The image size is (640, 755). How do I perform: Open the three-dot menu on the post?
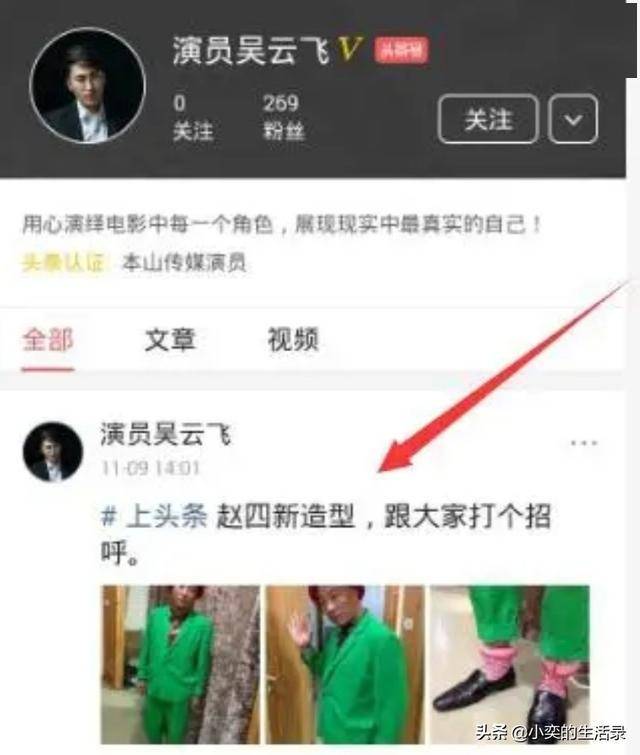pos(584,443)
